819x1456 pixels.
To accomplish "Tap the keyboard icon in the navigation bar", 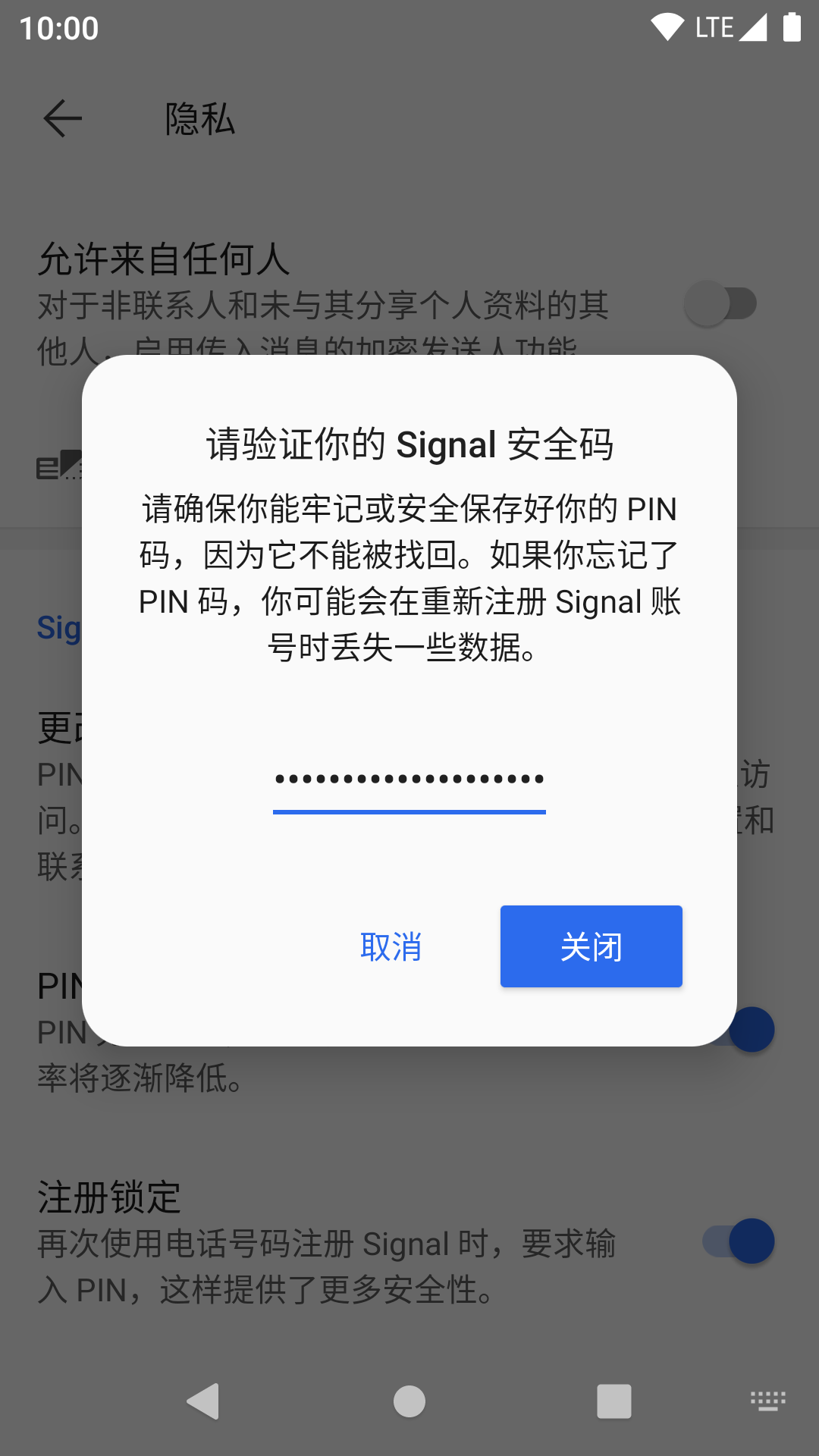I will 767,1401.
